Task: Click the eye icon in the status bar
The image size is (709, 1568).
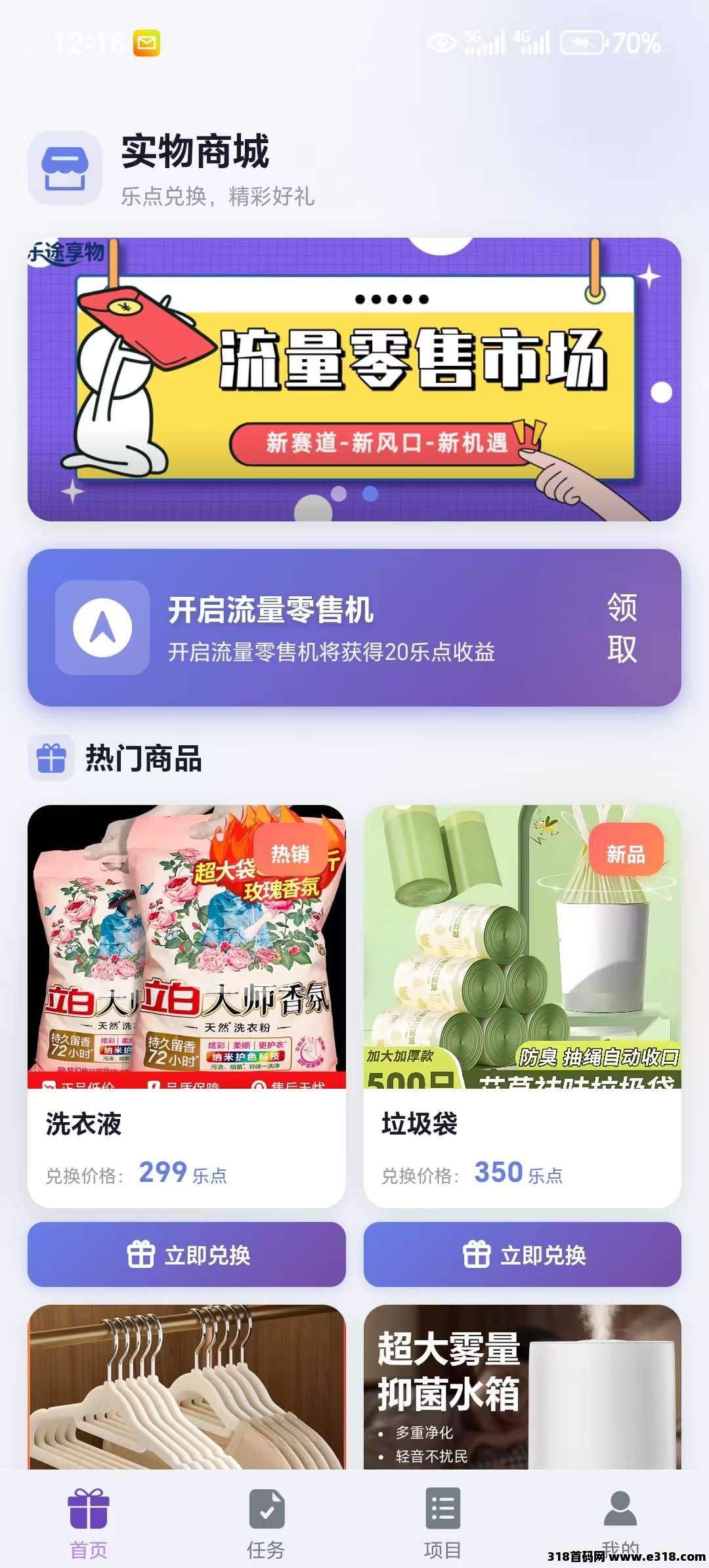Action: point(440,43)
